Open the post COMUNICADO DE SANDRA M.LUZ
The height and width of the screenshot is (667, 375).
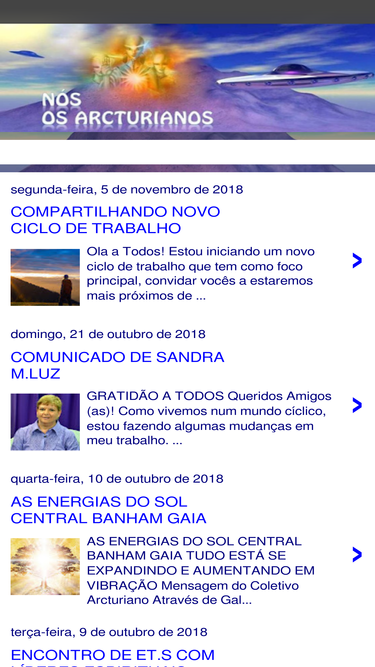point(117,365)
